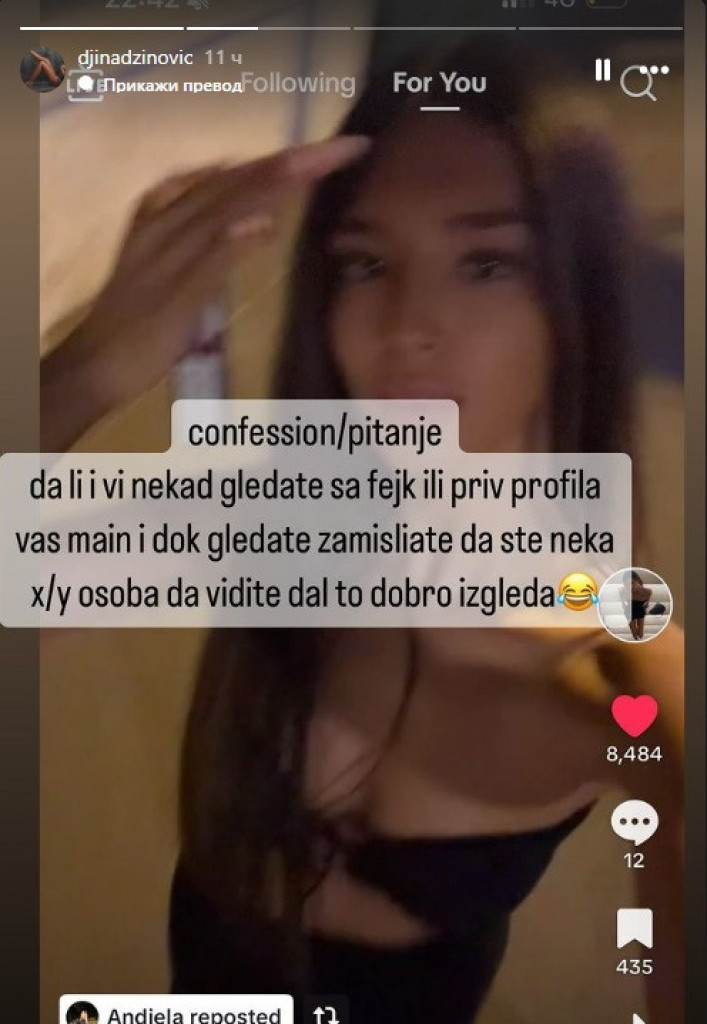
Task: Pause the story playback
Action: [x=602, y=69]
